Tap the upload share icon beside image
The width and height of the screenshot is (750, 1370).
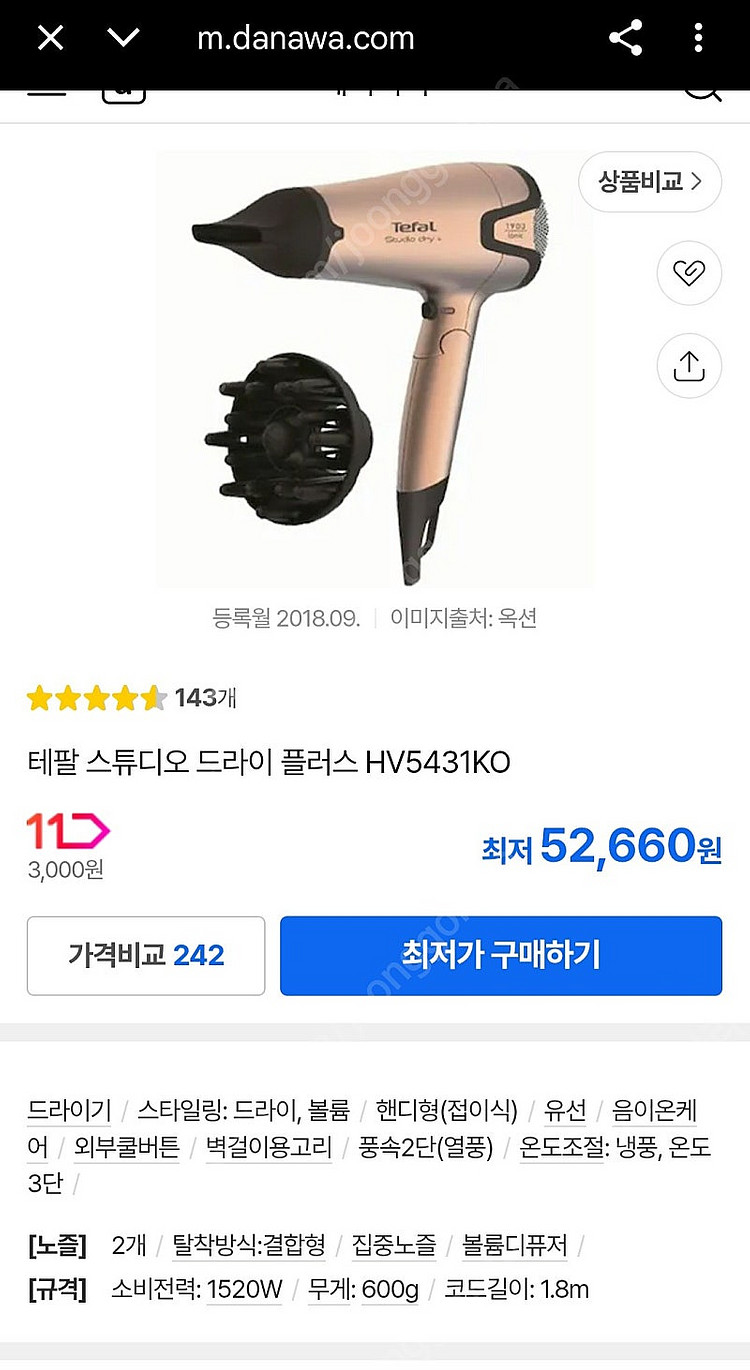pos(689,366)
